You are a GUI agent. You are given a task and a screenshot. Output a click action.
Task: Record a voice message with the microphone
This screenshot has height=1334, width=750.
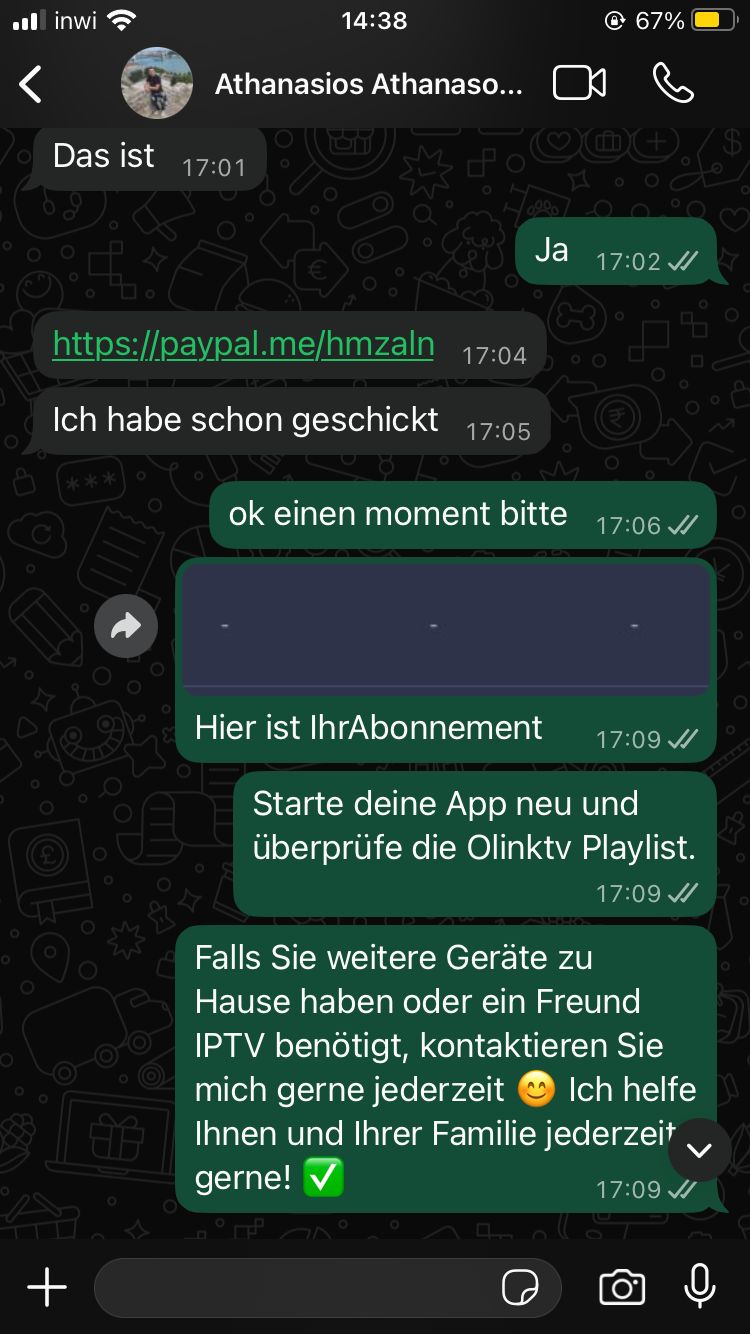point(700,1286)
